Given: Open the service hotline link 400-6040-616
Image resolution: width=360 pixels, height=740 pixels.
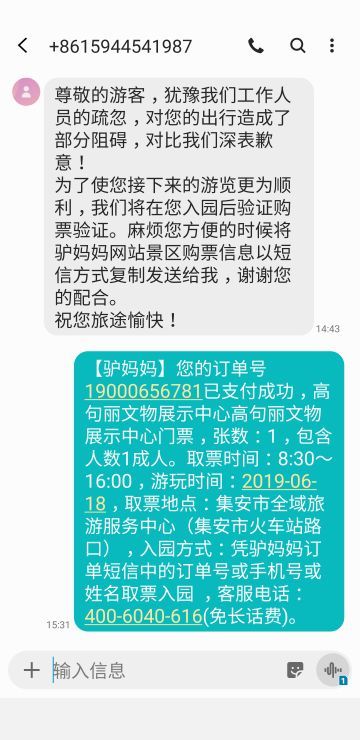Looking at the screenshot, I should click(x=143, y=616).
